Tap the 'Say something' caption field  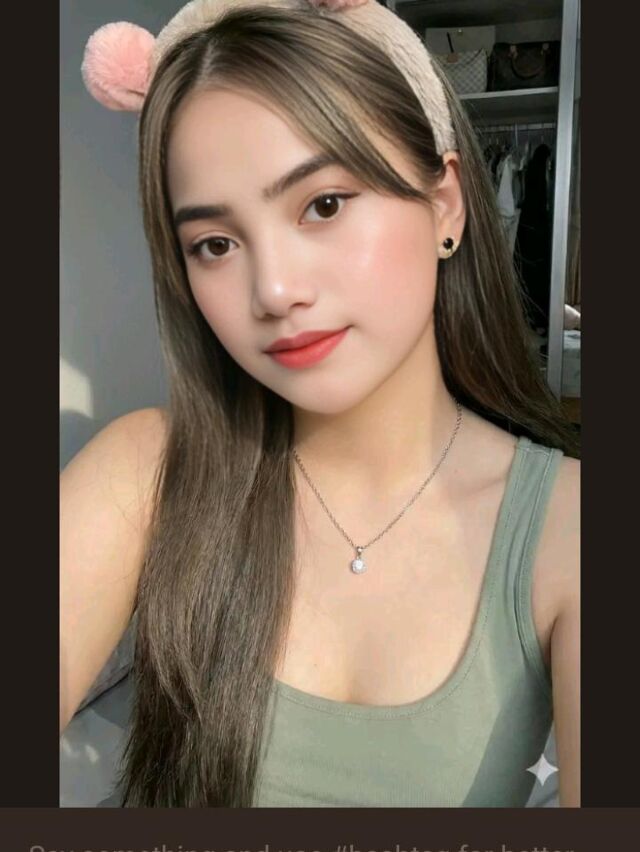[300, 843]
